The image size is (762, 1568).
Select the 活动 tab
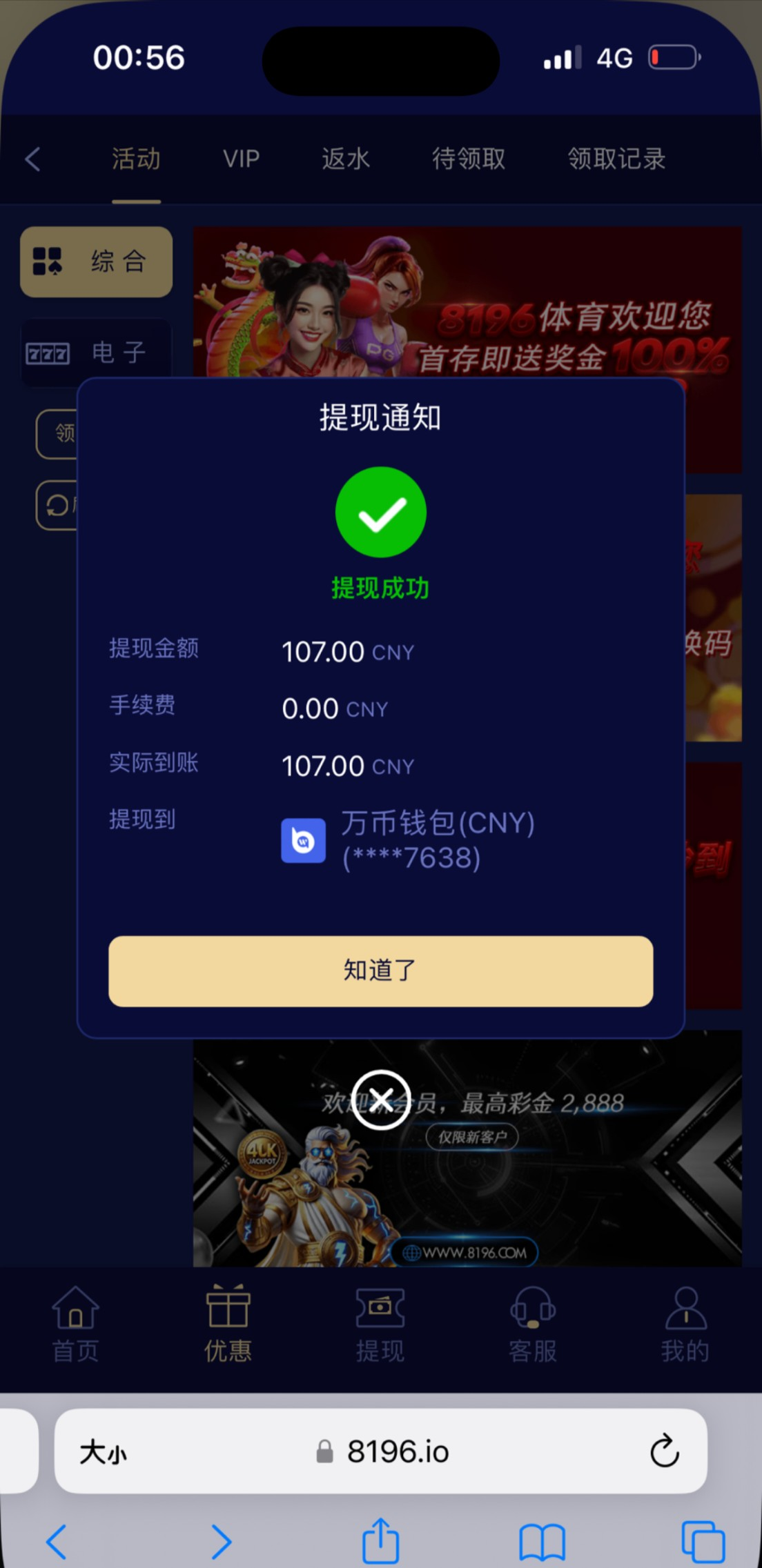136,159
